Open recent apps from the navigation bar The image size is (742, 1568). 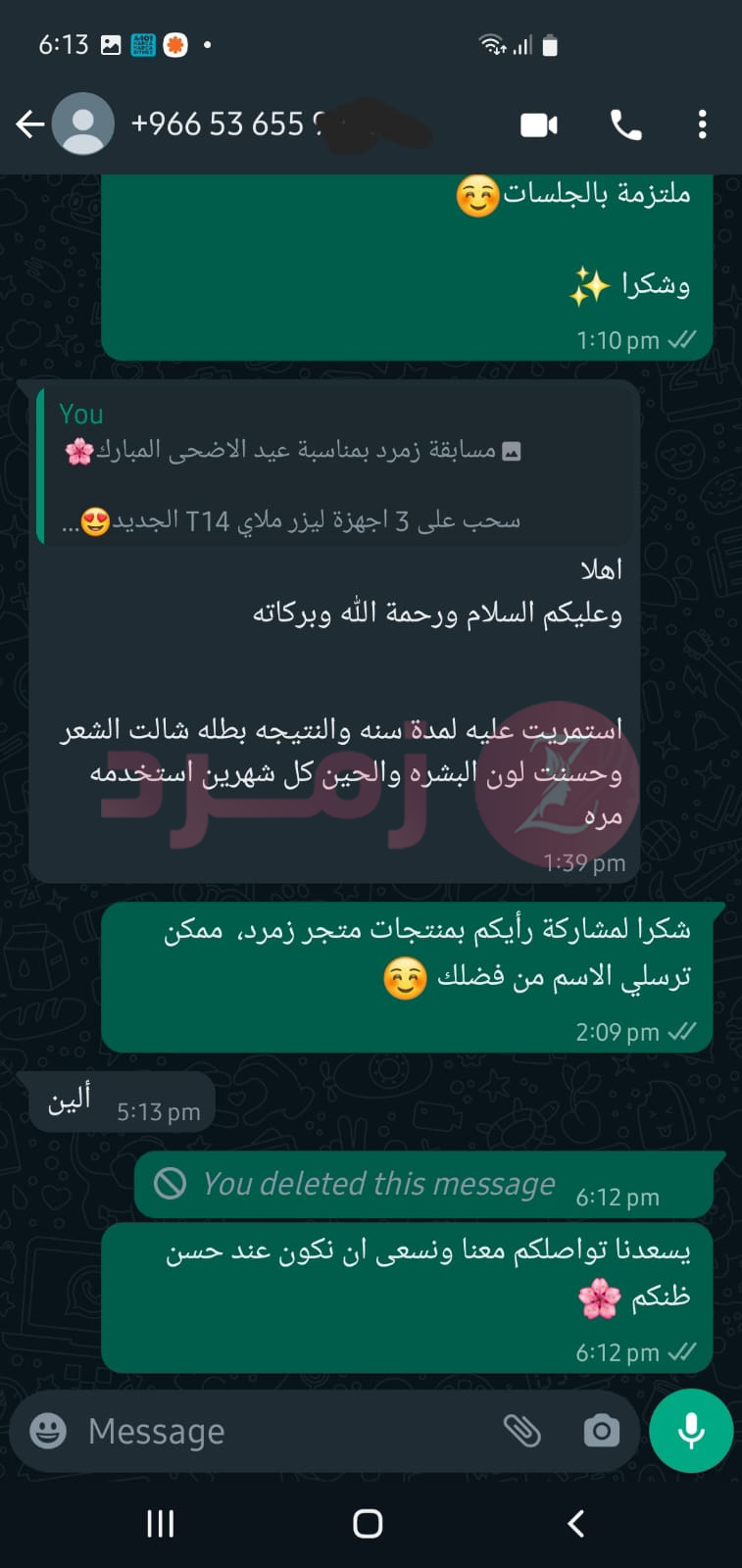click(160, 1523)
